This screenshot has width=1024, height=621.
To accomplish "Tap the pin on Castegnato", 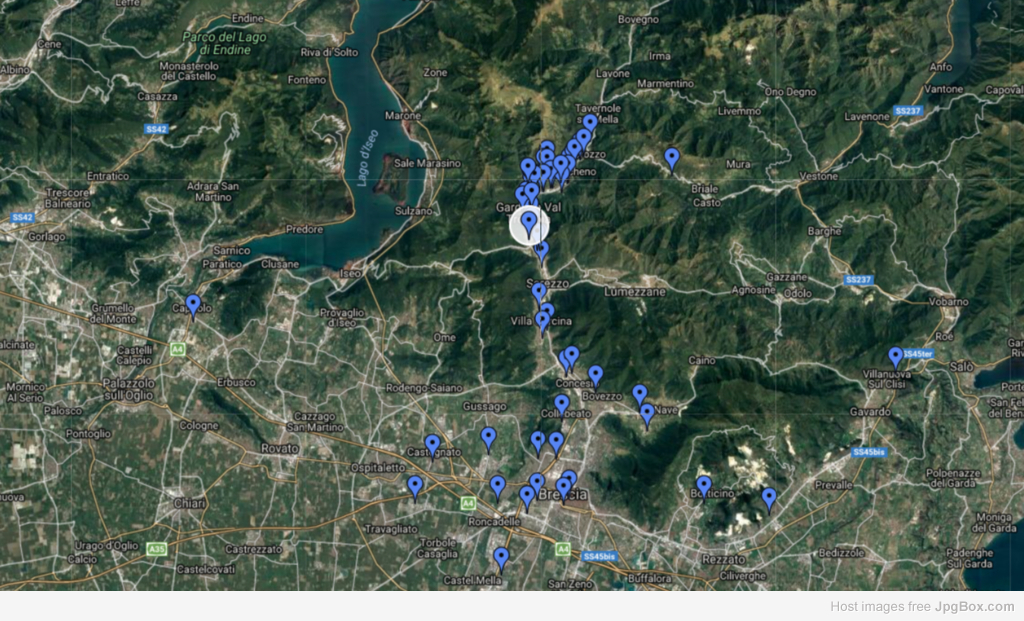I will [x=432, y=443].
